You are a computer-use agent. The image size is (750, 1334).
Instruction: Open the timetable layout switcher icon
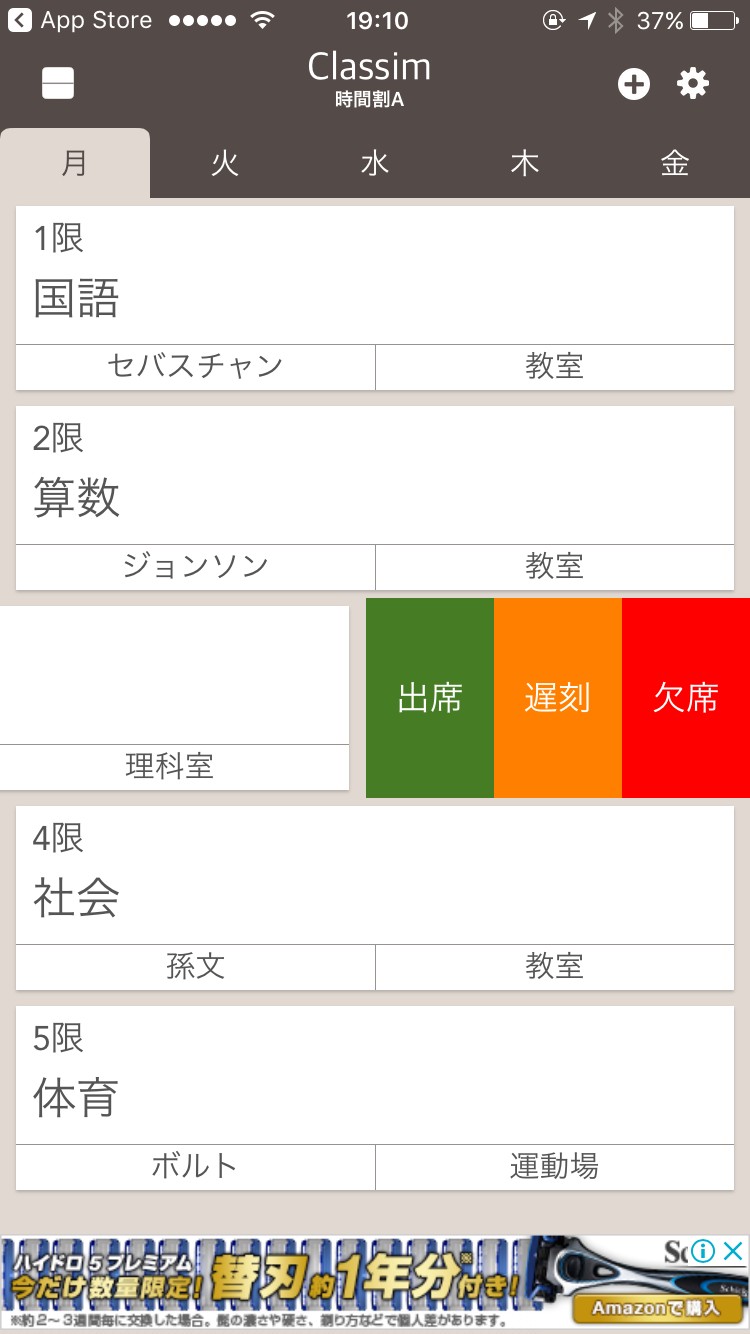tap(58, 84)
